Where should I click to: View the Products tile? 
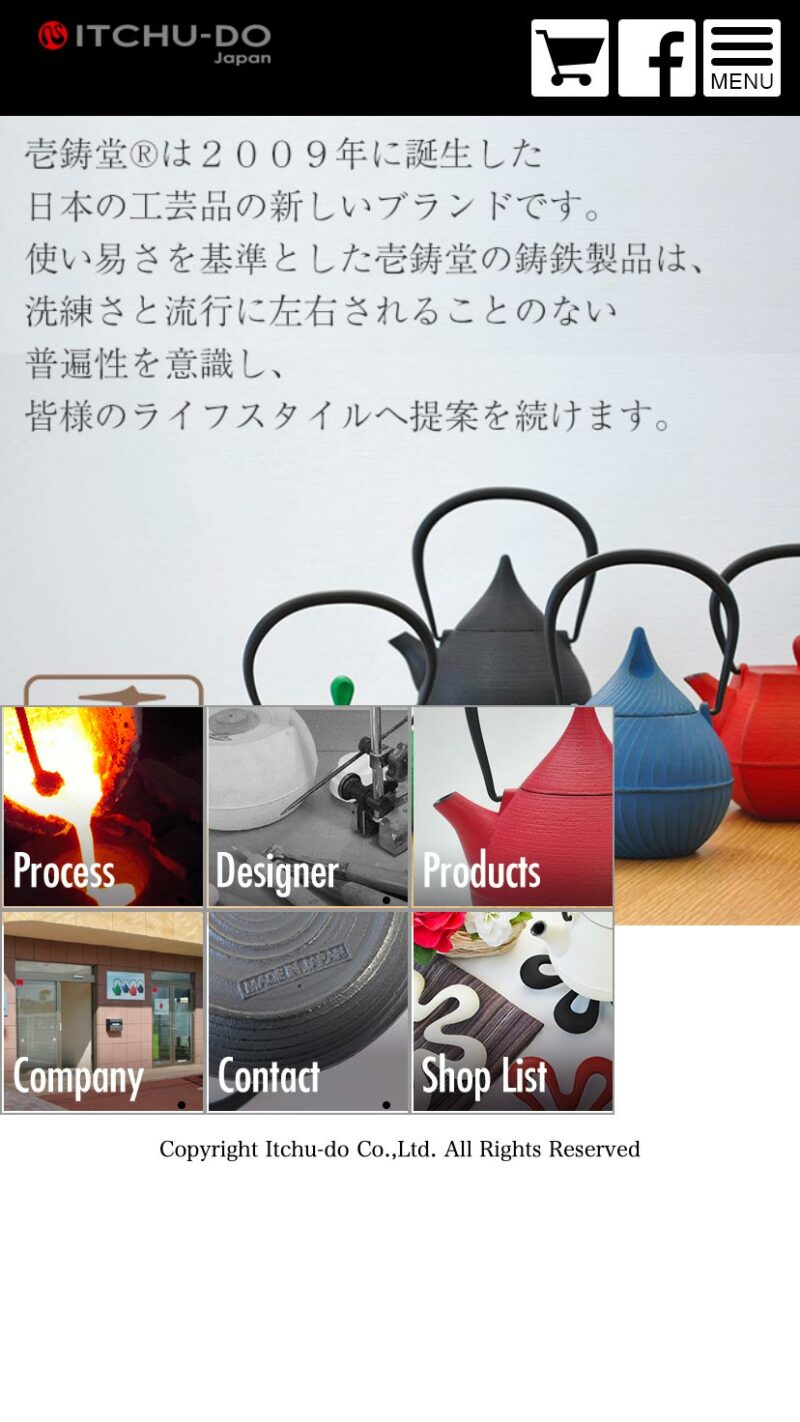pos(513,807)
